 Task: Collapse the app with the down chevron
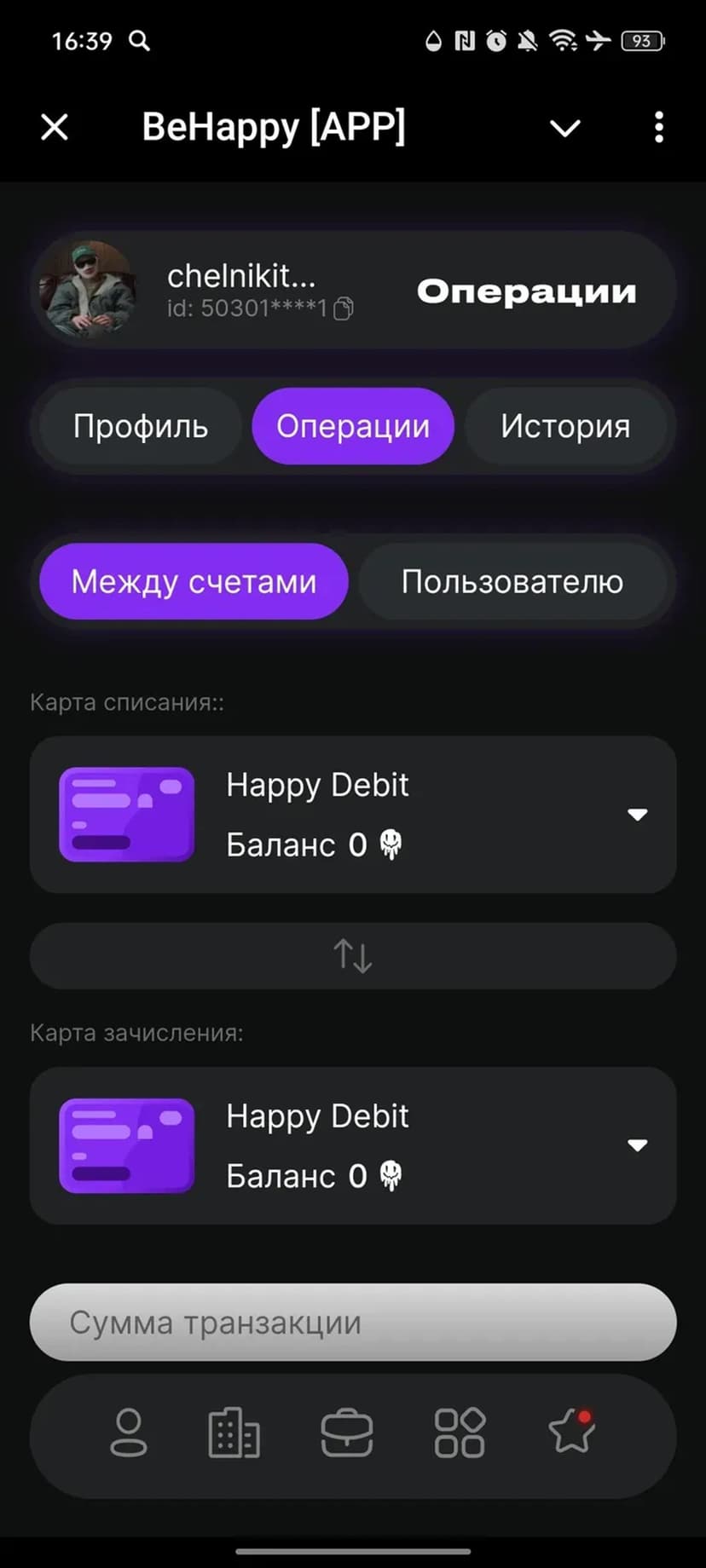pyautogui.click(x=564, y=129)
